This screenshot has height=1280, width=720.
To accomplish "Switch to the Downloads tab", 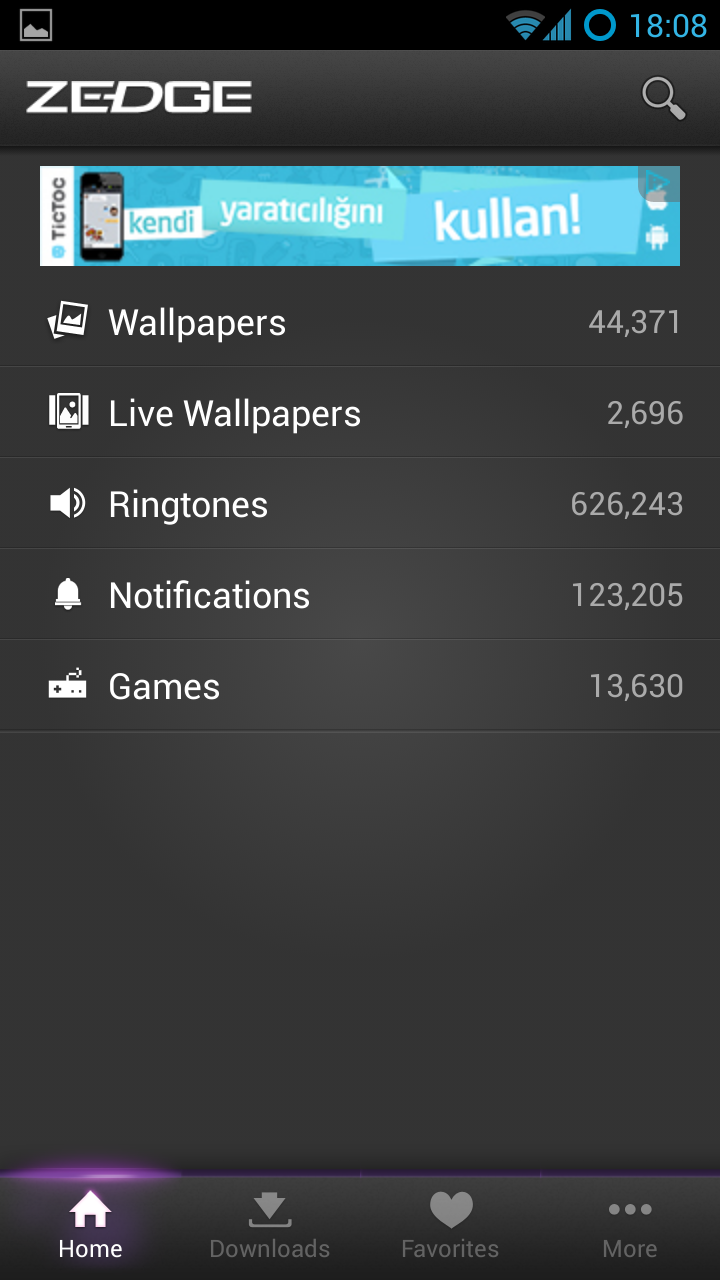I will pyautogui.click(x=270, y=1227).
